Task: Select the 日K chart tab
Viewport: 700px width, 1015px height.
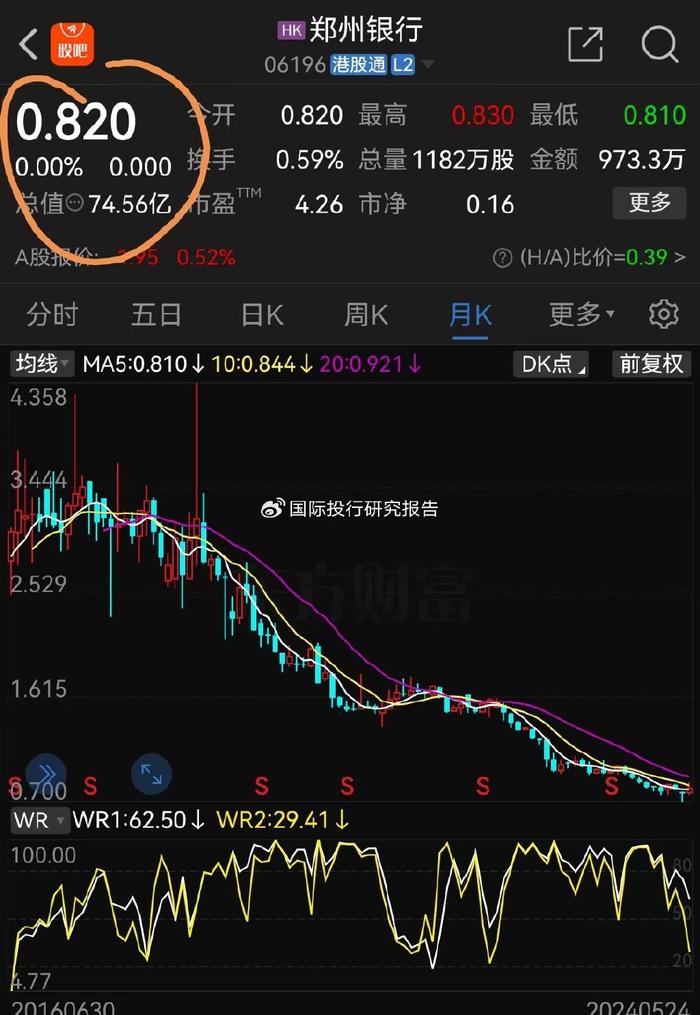Action: [x=262, y=315]
